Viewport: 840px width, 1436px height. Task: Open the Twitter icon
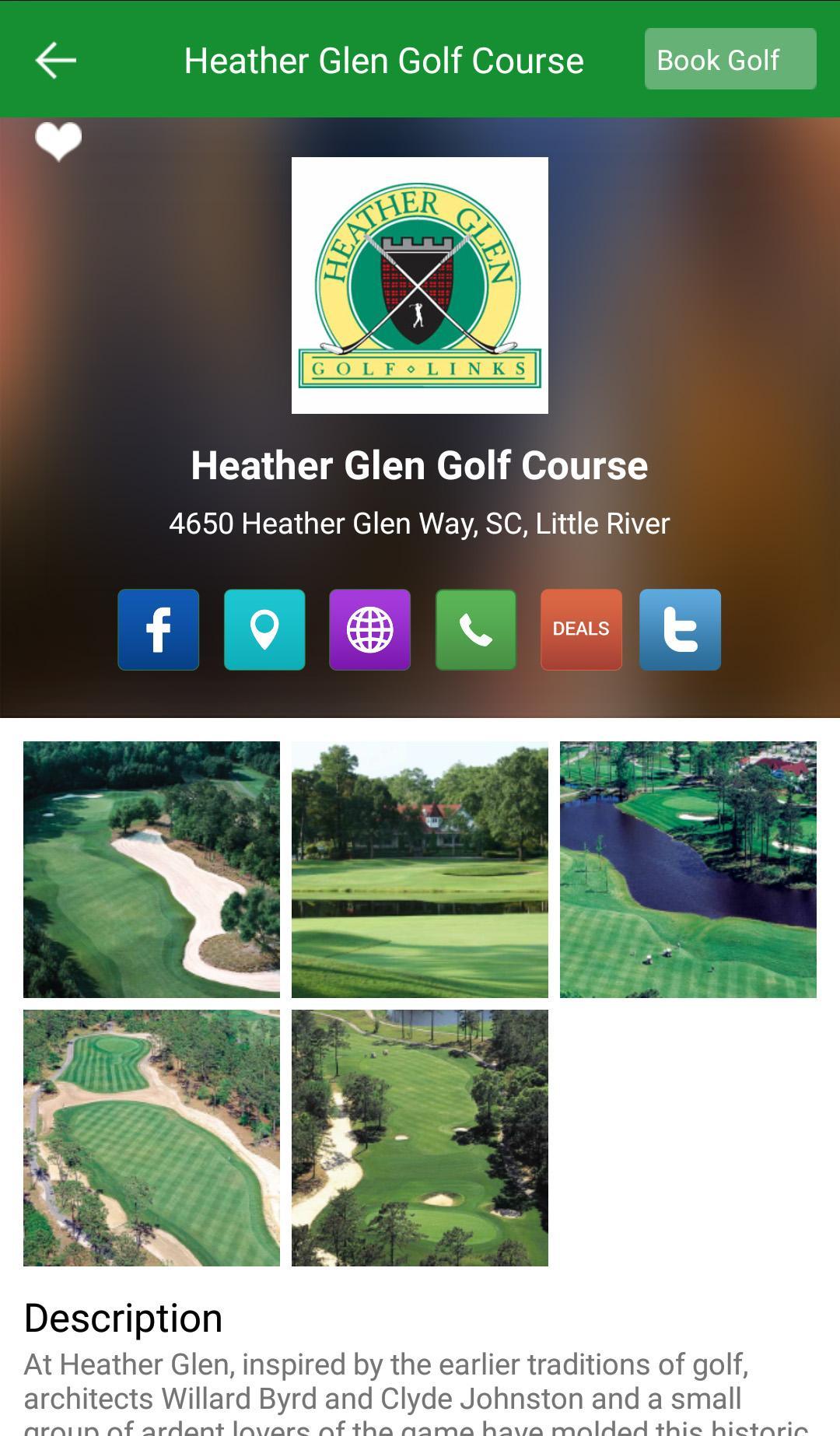[681, 629]
